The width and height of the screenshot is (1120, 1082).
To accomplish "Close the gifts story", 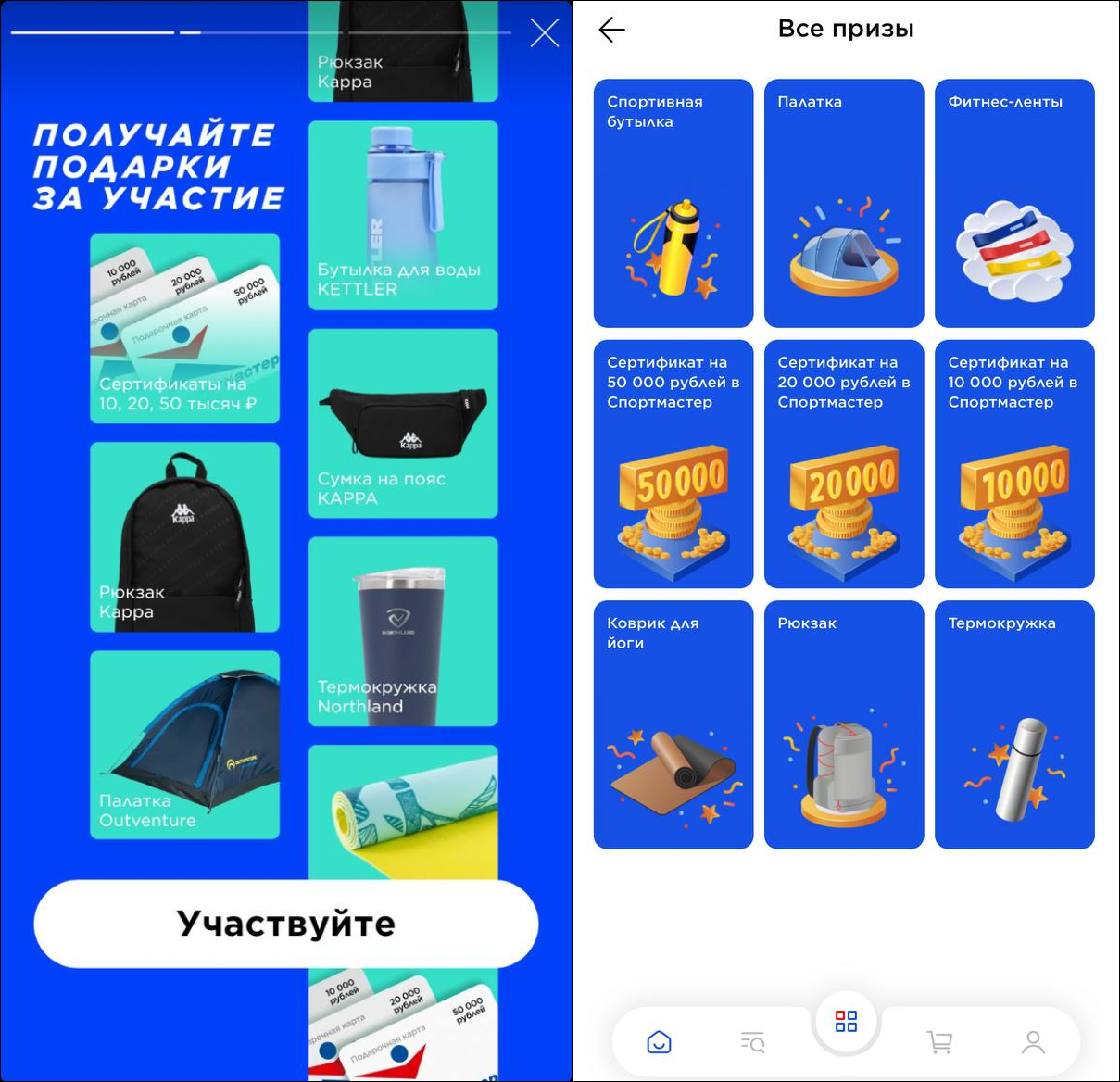I will (x=544, y=33).
